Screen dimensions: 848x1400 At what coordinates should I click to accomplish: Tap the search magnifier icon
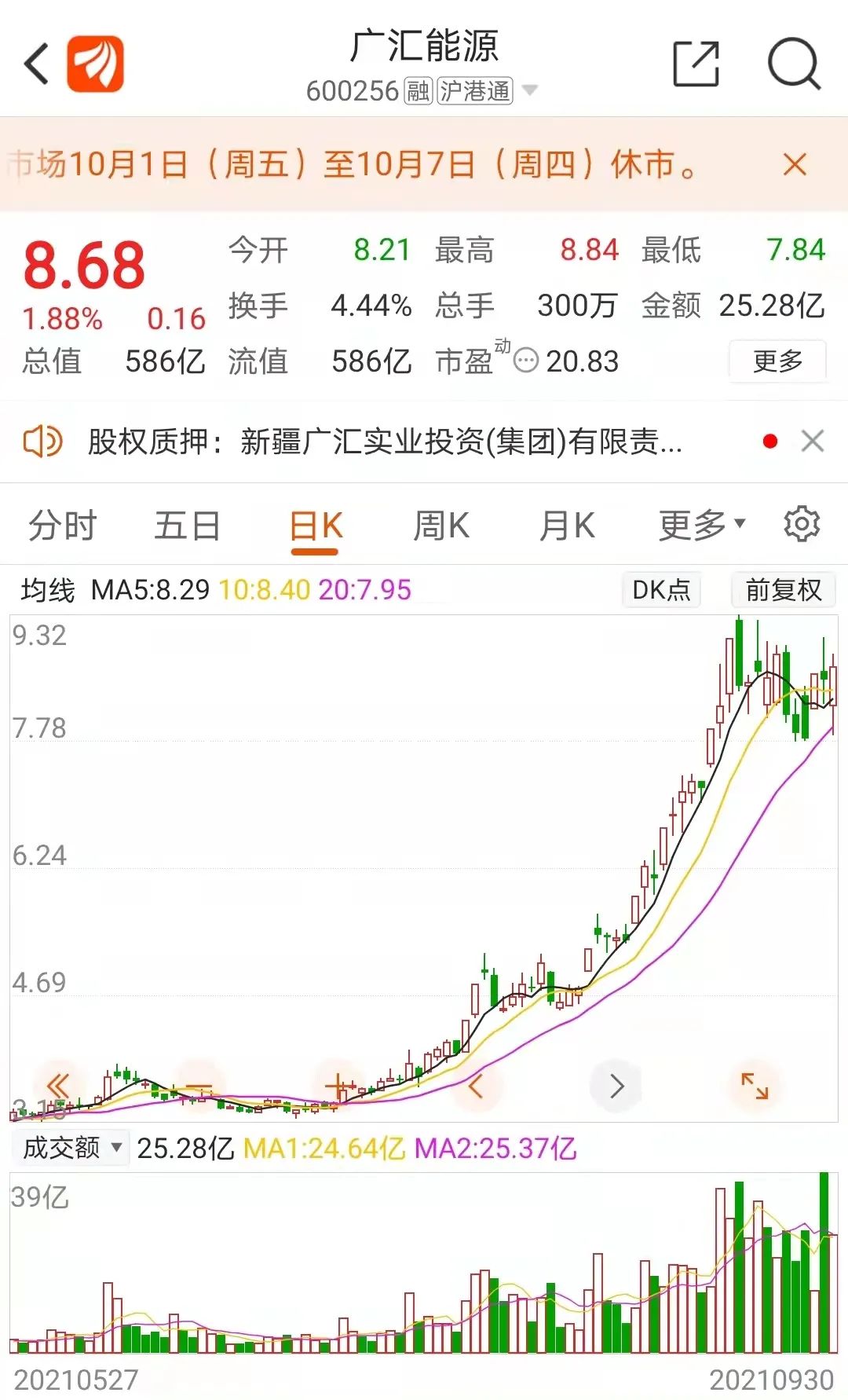click(x=795, y=61)
